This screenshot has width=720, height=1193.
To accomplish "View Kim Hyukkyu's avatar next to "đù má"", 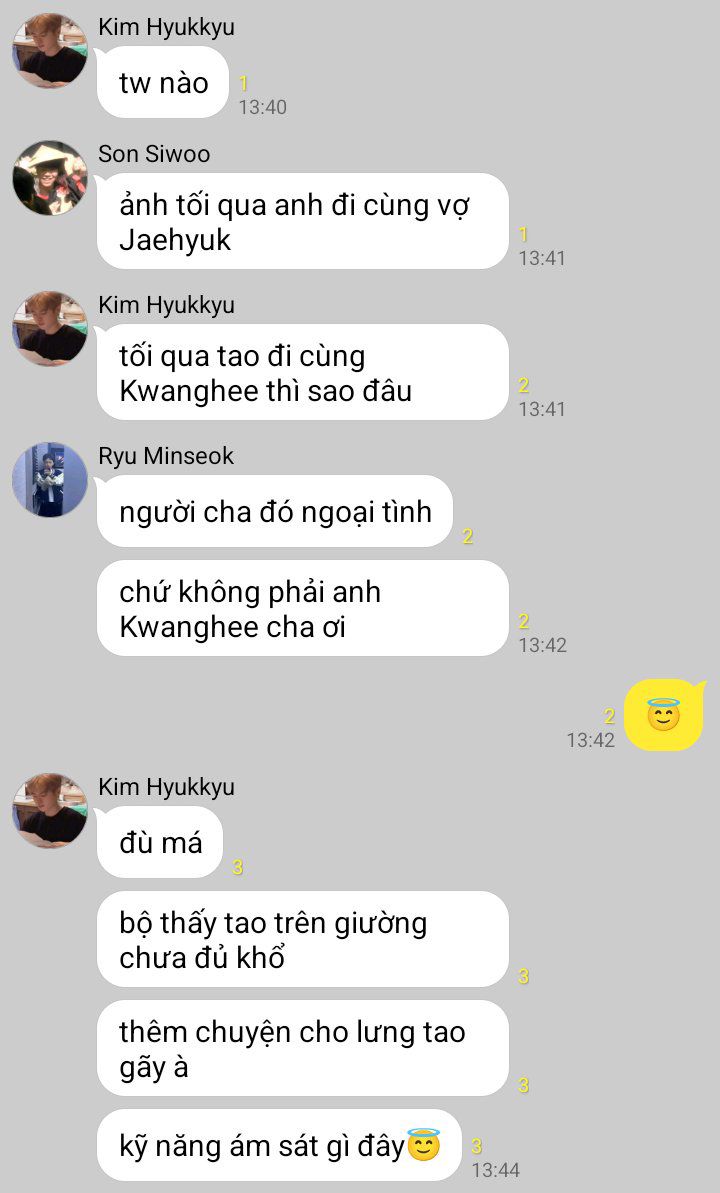I will 49,811.
